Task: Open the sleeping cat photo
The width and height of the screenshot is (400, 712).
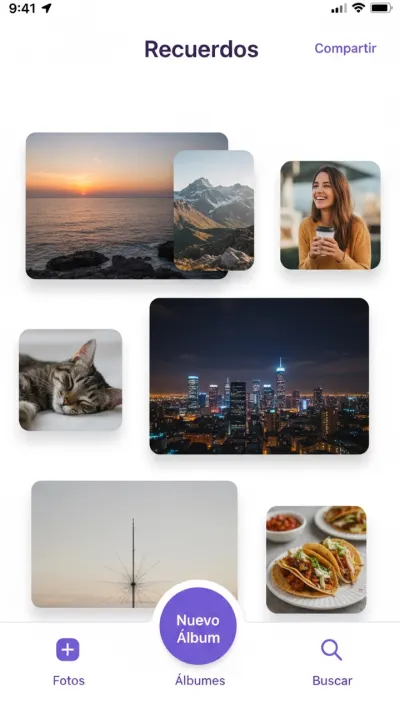Action: pyautogui.click(x=70, y=380)
